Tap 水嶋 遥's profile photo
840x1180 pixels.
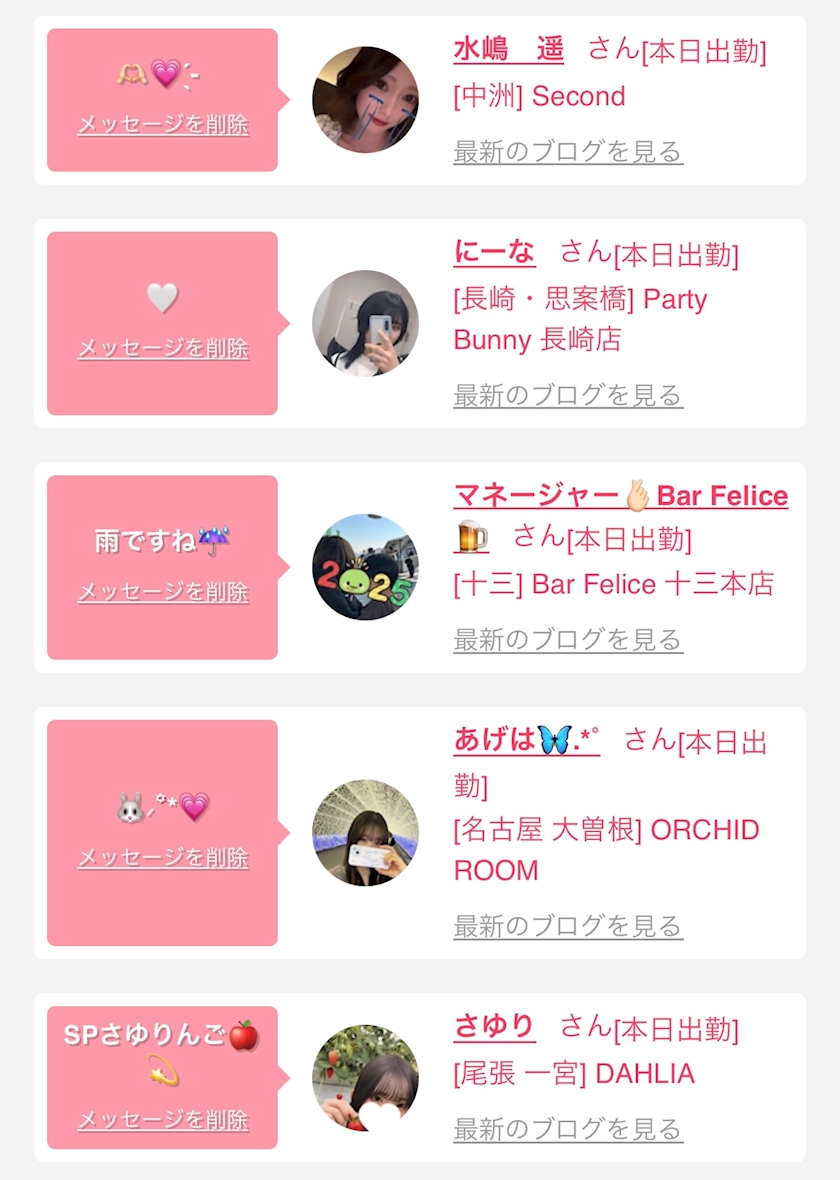[366, 99]
